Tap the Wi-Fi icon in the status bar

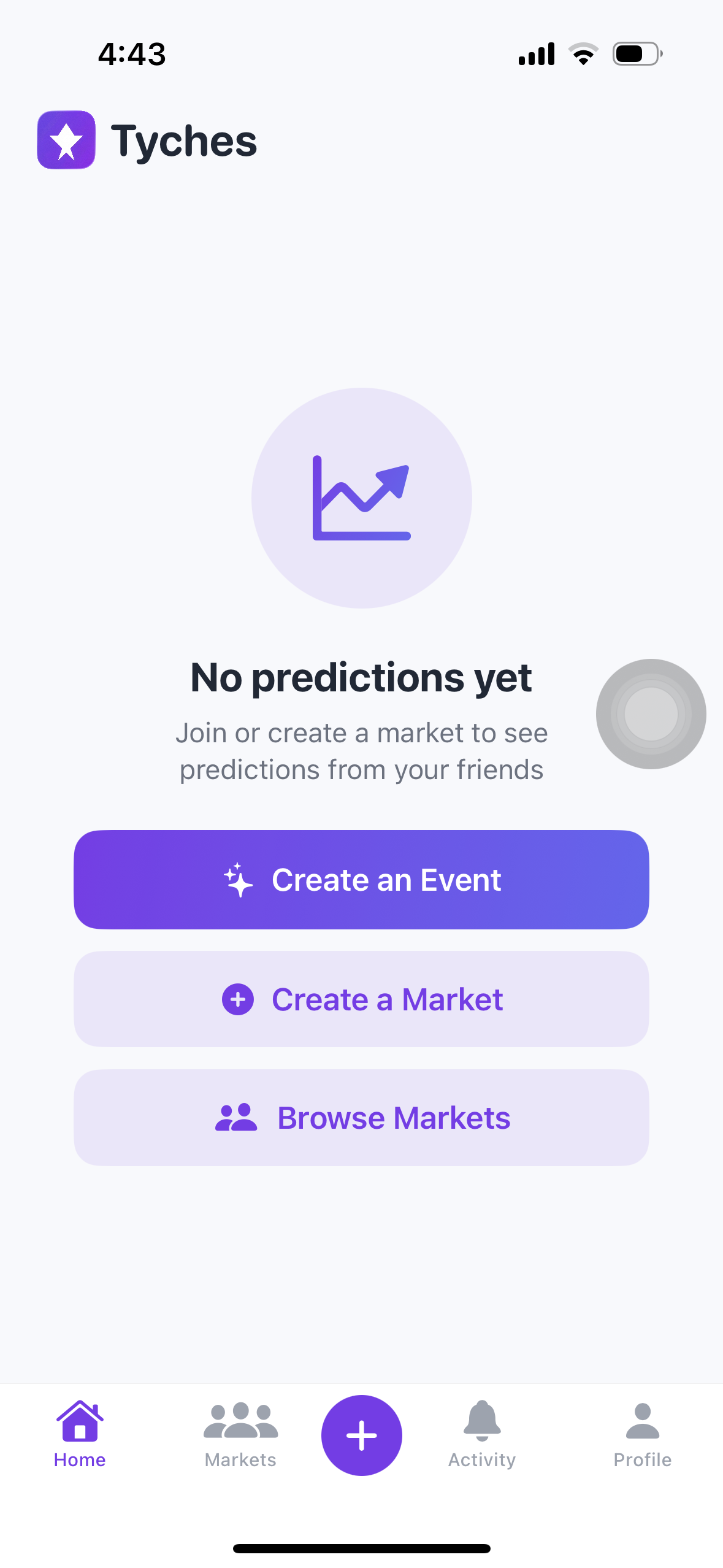(x=583, y=53)
